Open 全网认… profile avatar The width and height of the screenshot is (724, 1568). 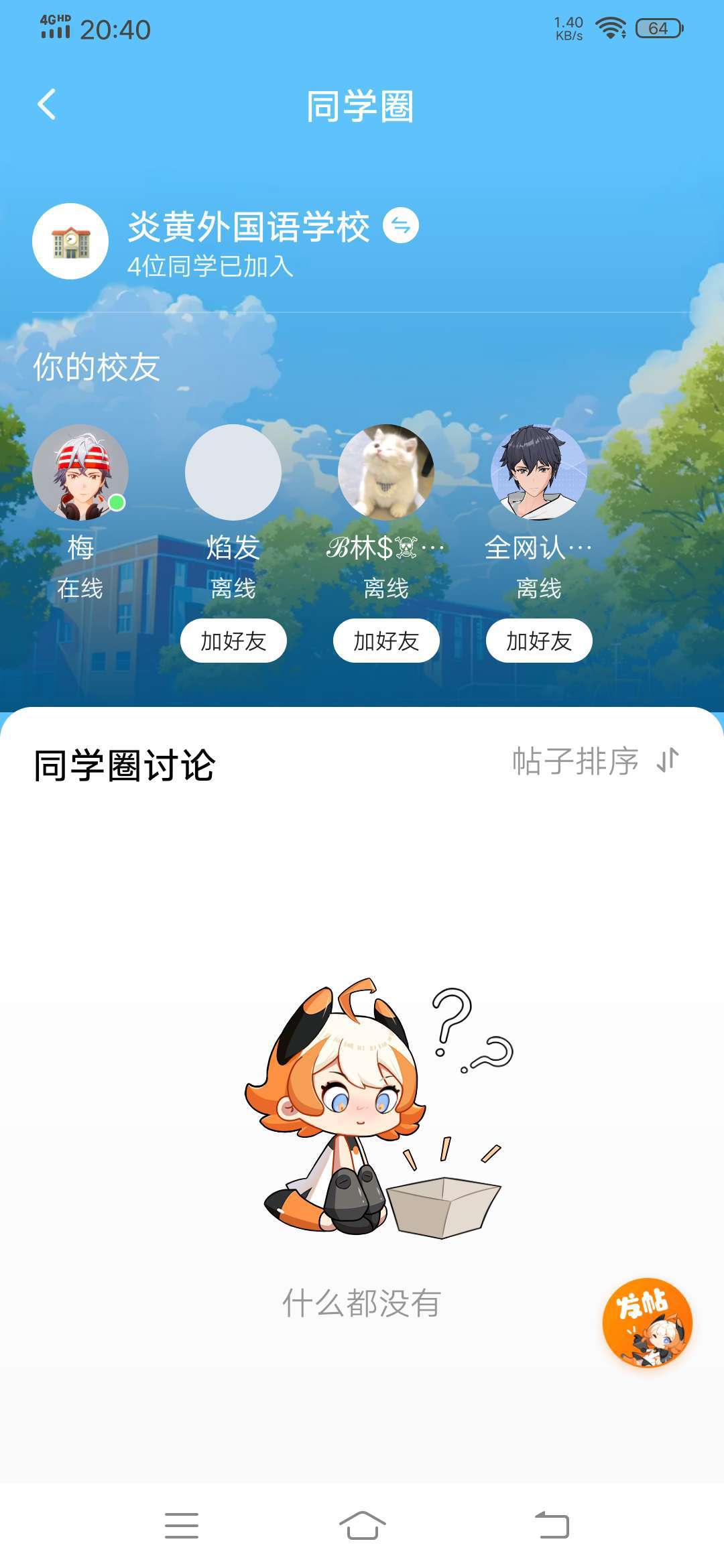[x=539, y=472]
